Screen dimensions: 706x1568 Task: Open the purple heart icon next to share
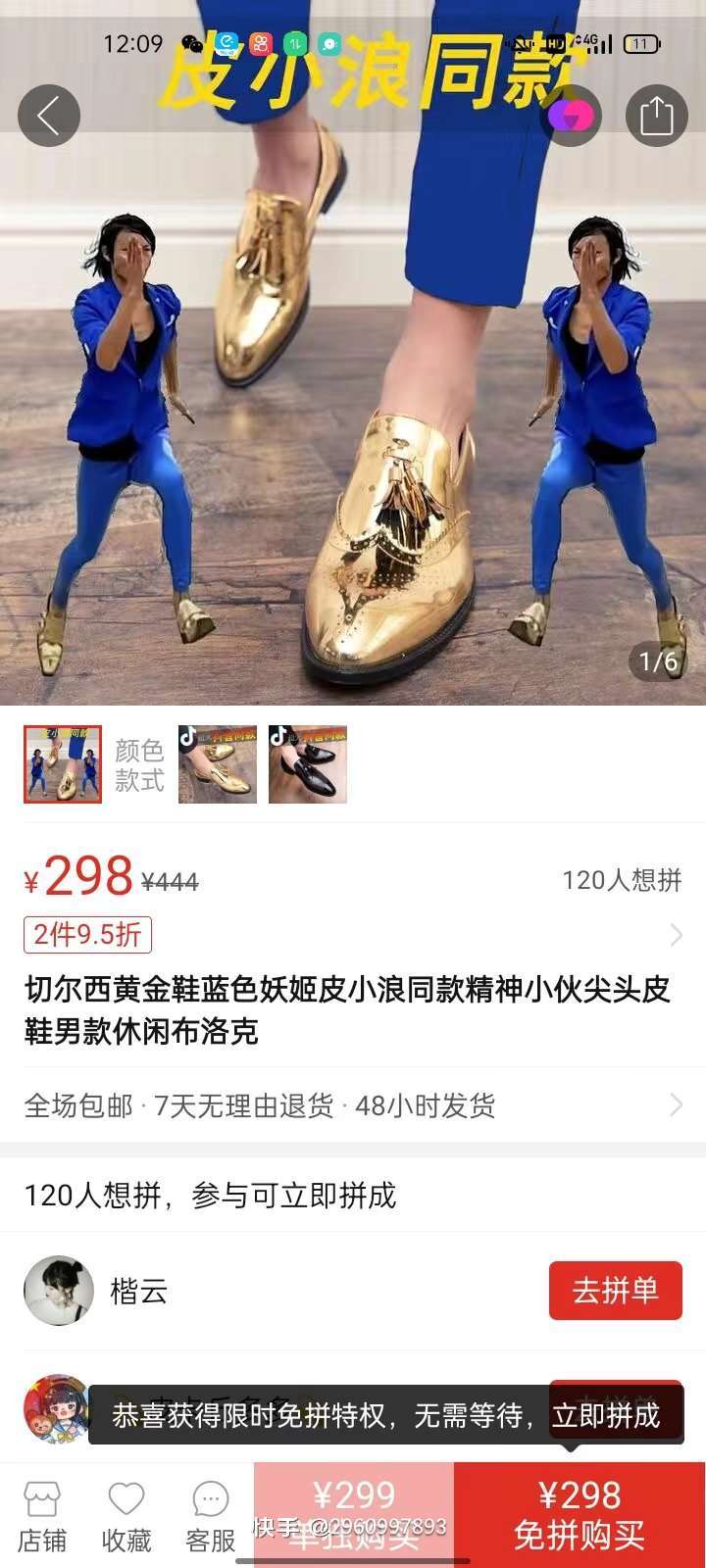click(x=571, y=116)
